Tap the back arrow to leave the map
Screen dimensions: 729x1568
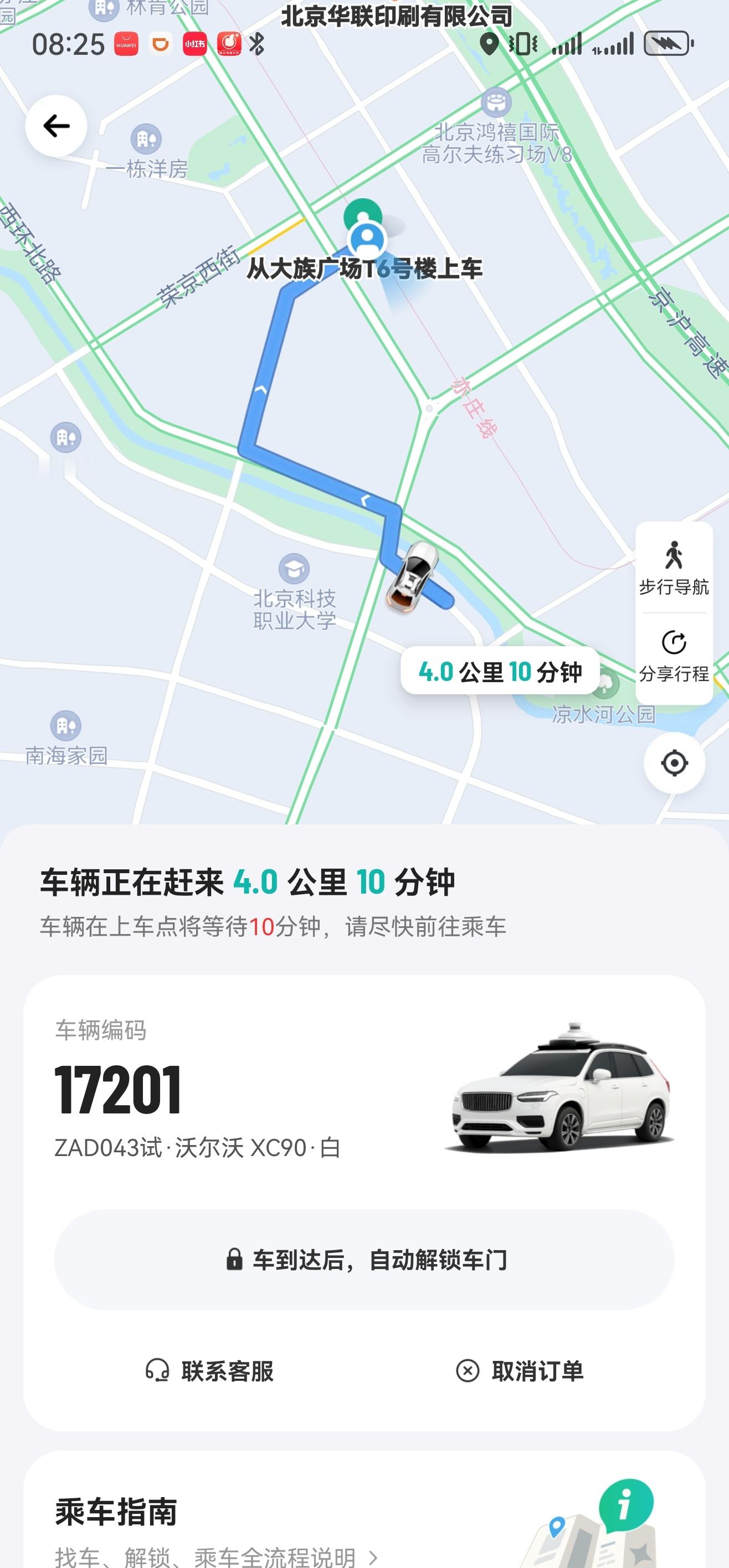56,126
